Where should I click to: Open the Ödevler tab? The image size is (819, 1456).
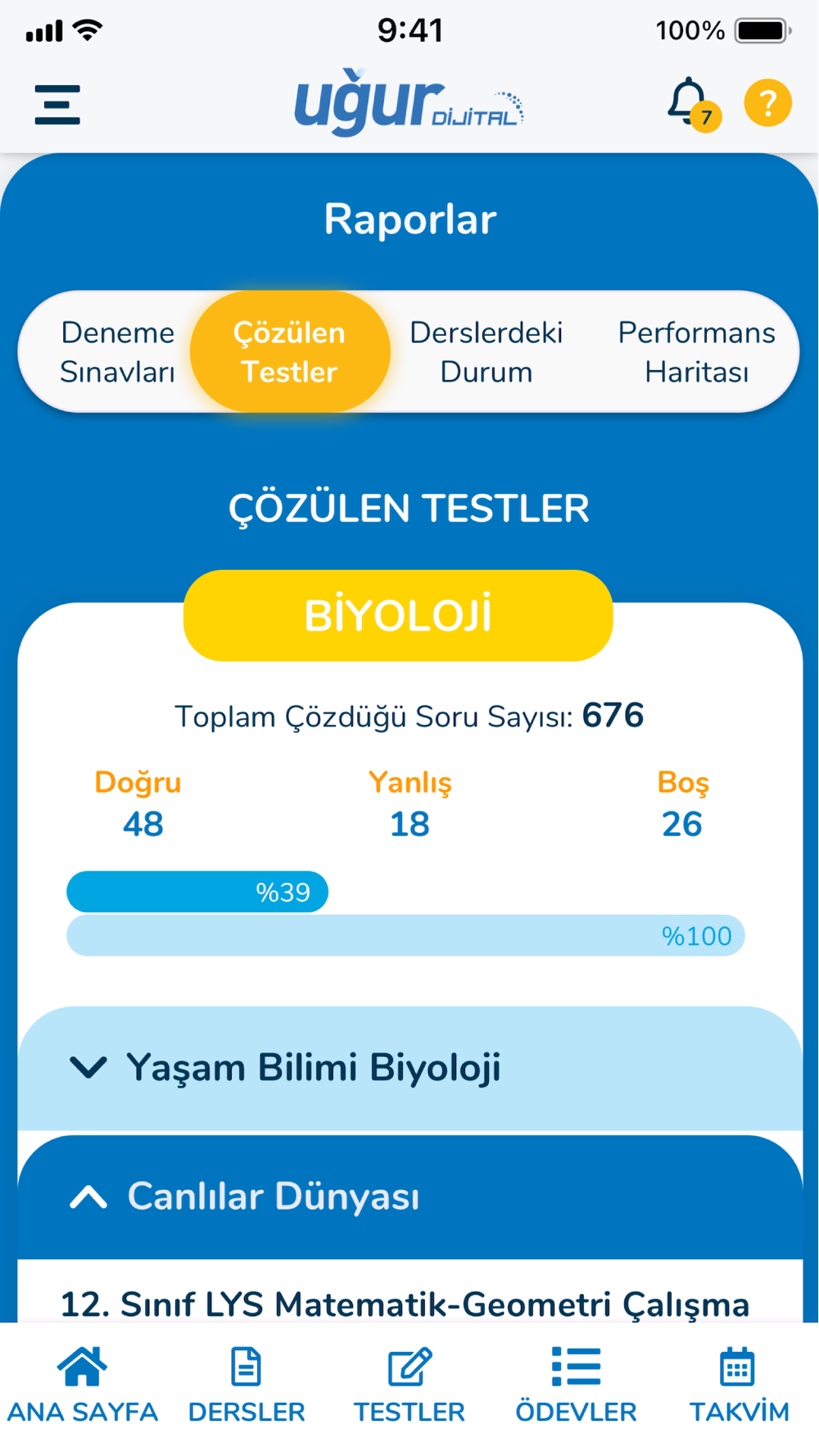576,1386
